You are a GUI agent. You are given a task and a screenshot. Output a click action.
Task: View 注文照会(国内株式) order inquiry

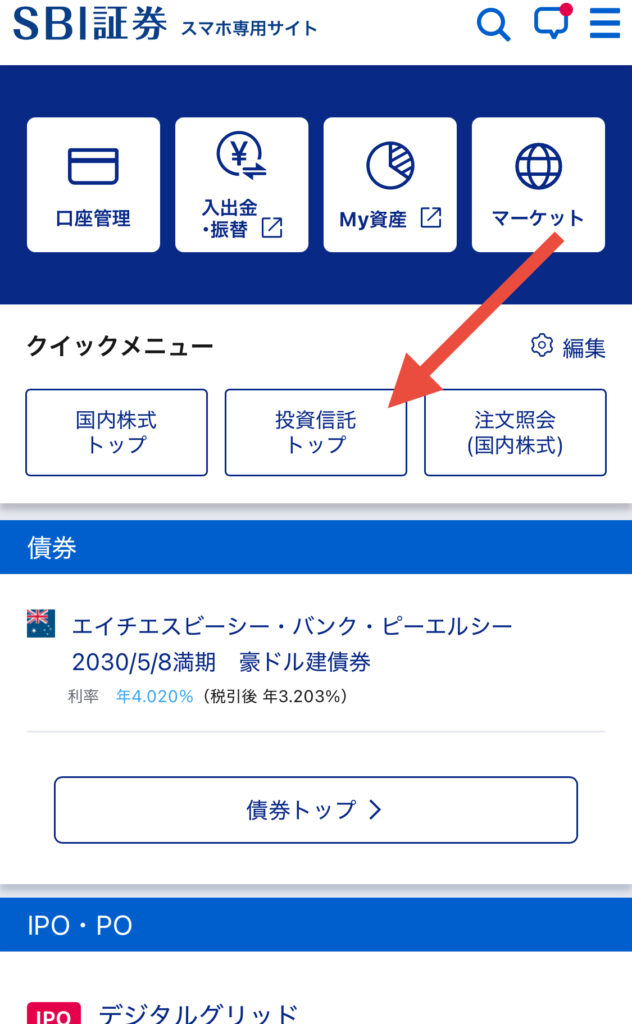[515, 432]
